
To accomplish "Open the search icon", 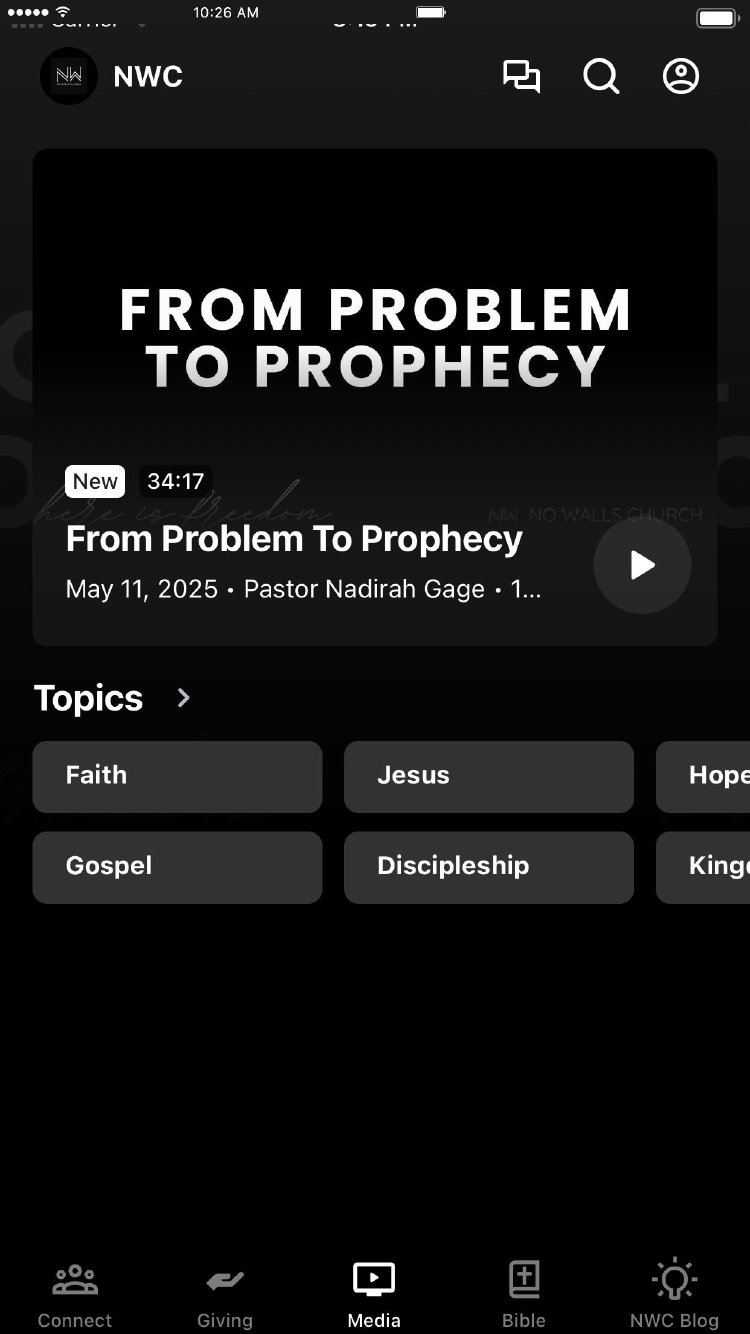I will point(601,77).
